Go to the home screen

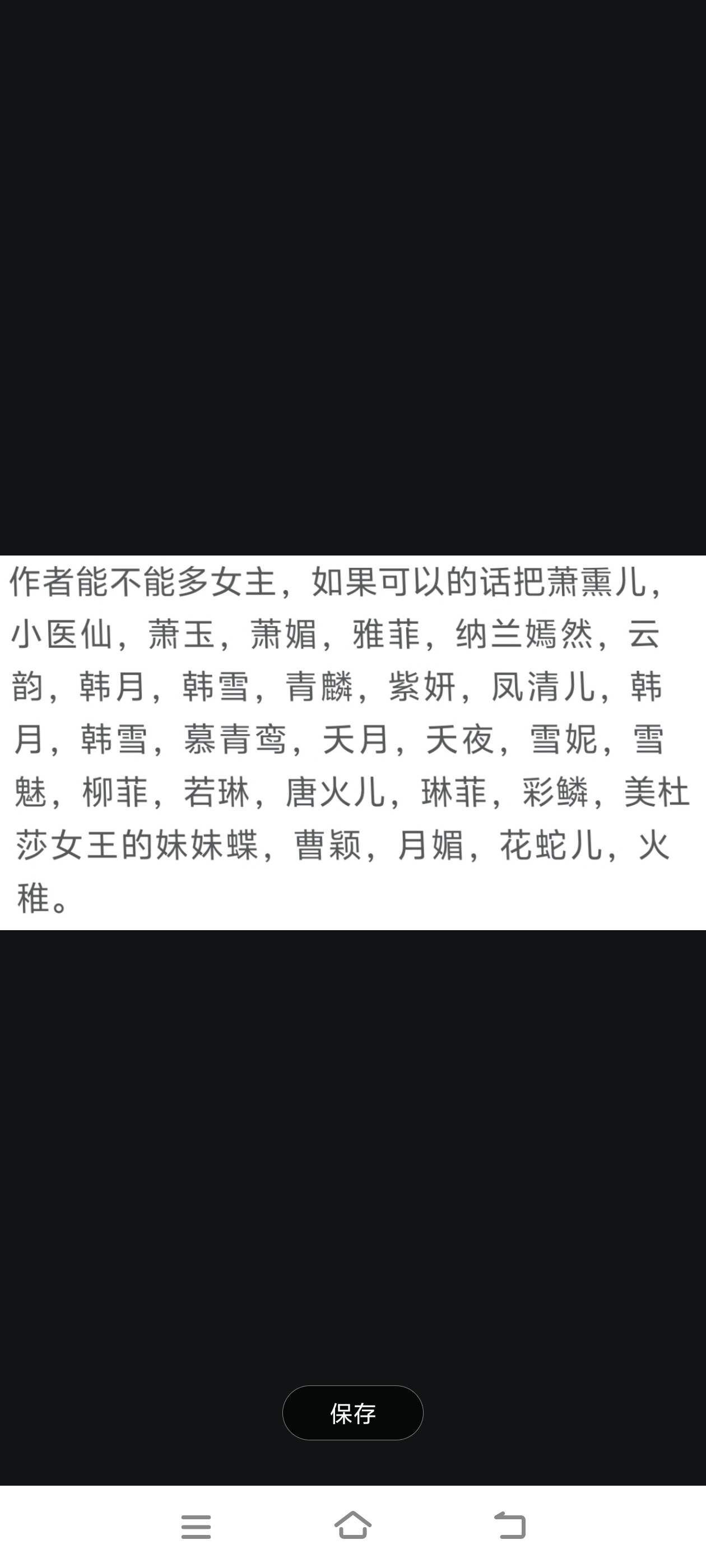pos(352,1525)
